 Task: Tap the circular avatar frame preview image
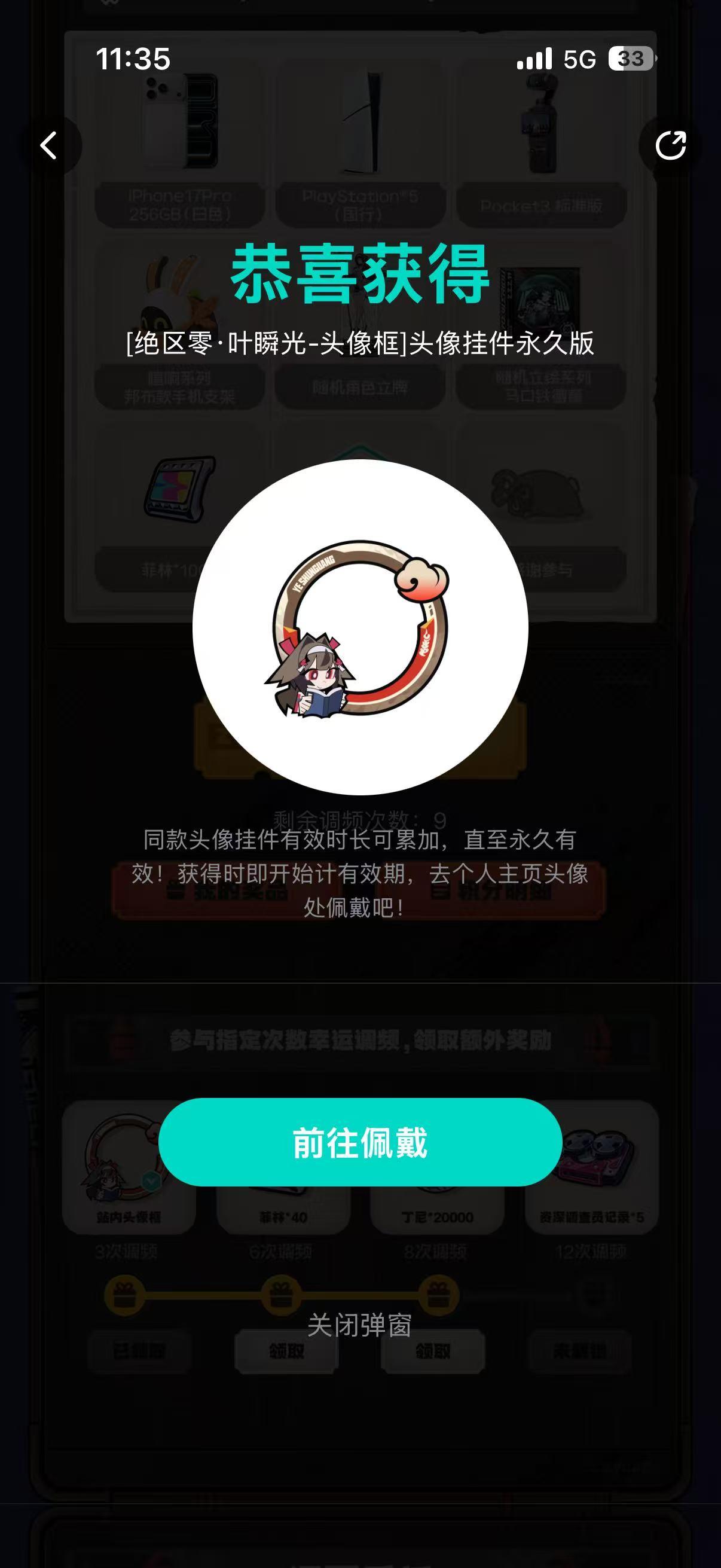[x=360, y=630]
